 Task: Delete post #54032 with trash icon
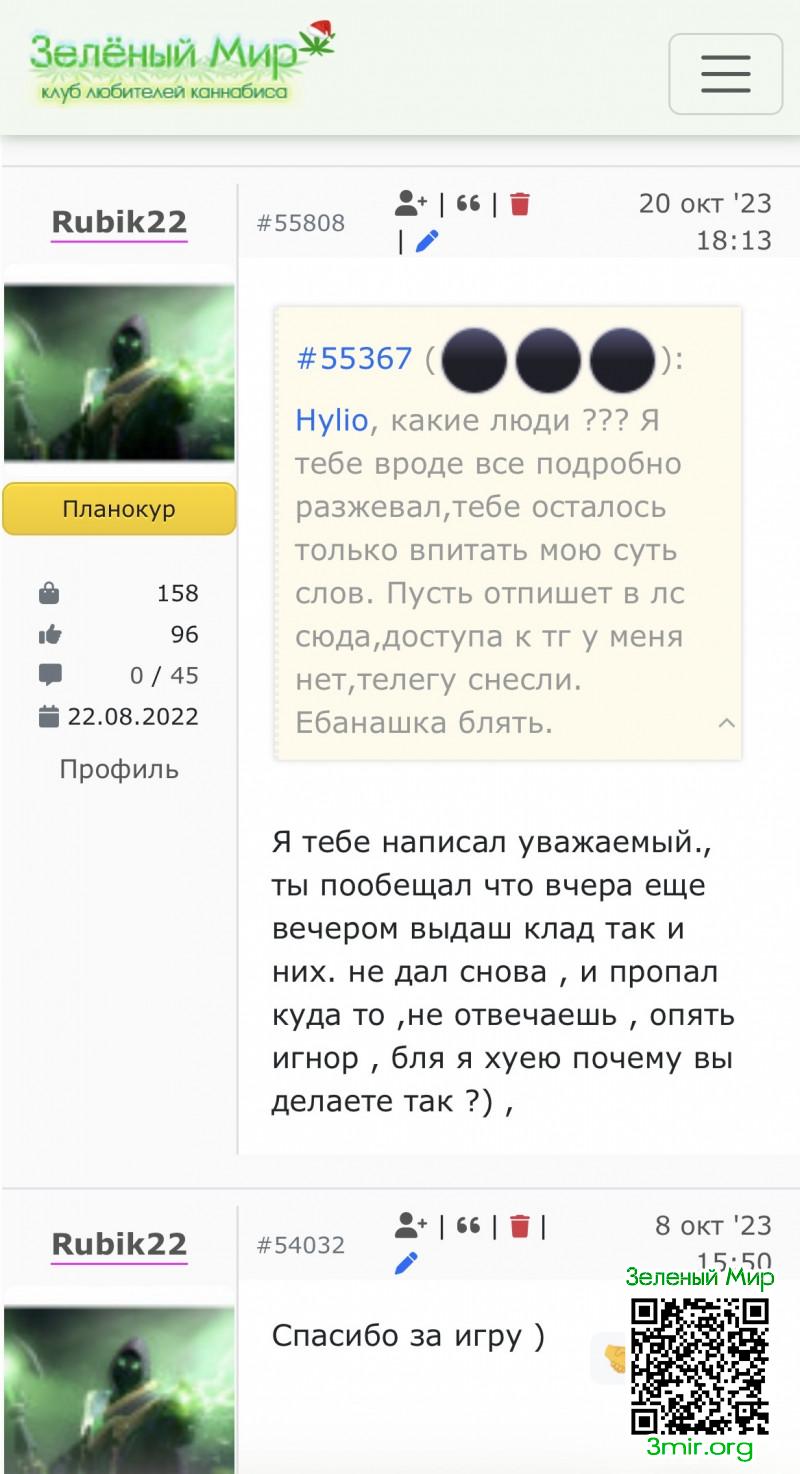point(520,1226)
